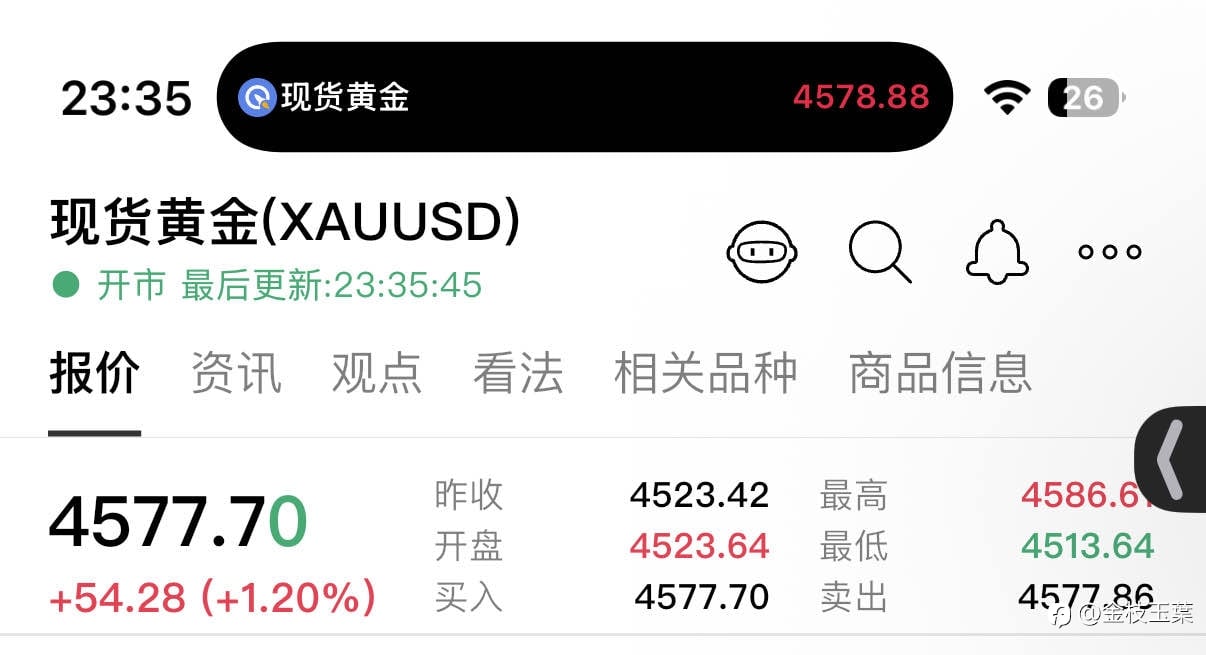Open the three-dot overflow menu

(x=1110, y=252)
